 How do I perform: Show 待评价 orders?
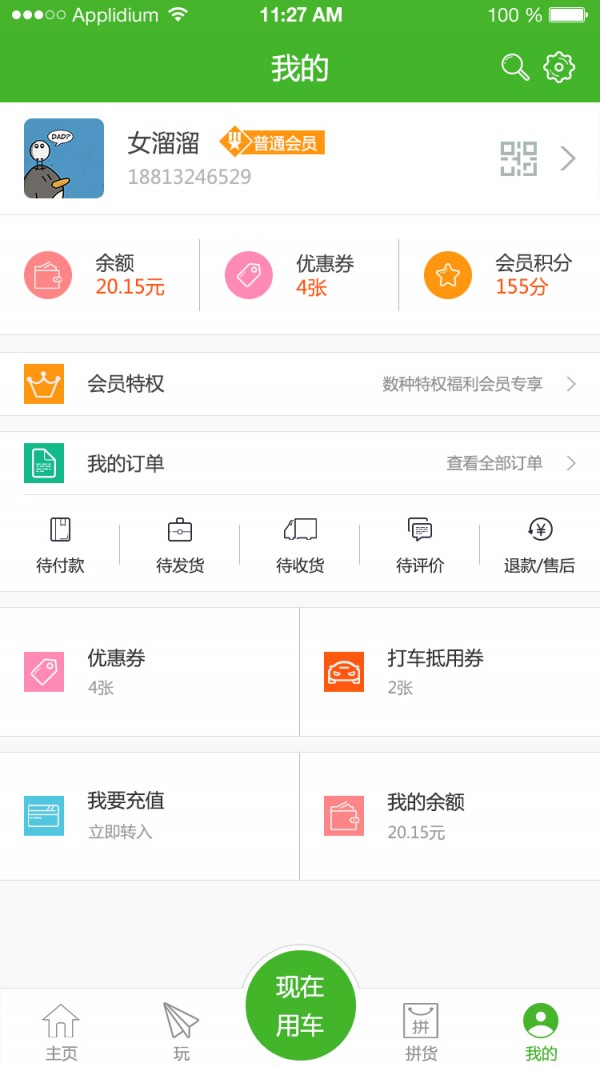(420, 546)
